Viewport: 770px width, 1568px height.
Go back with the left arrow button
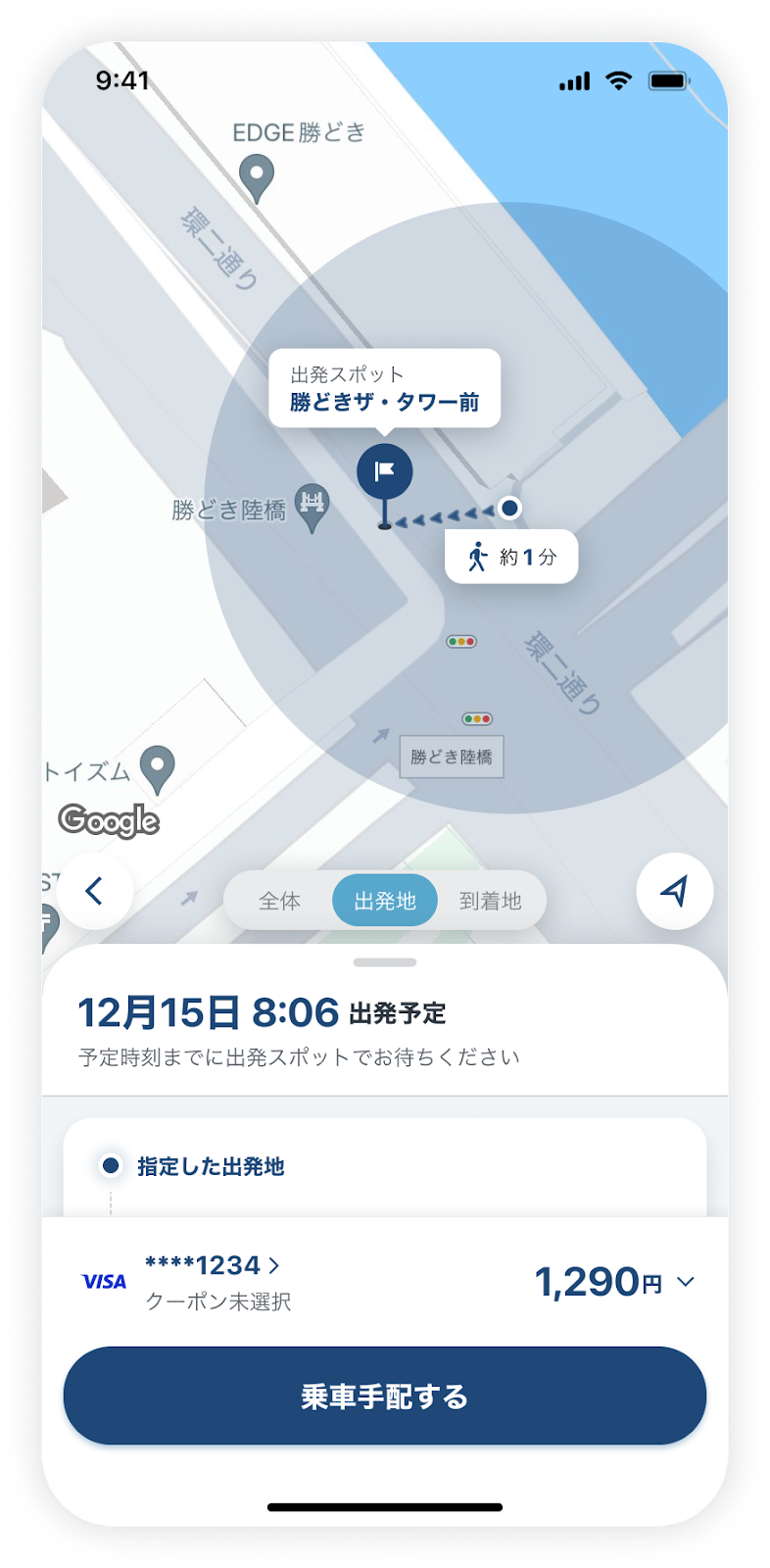[95, 891]
